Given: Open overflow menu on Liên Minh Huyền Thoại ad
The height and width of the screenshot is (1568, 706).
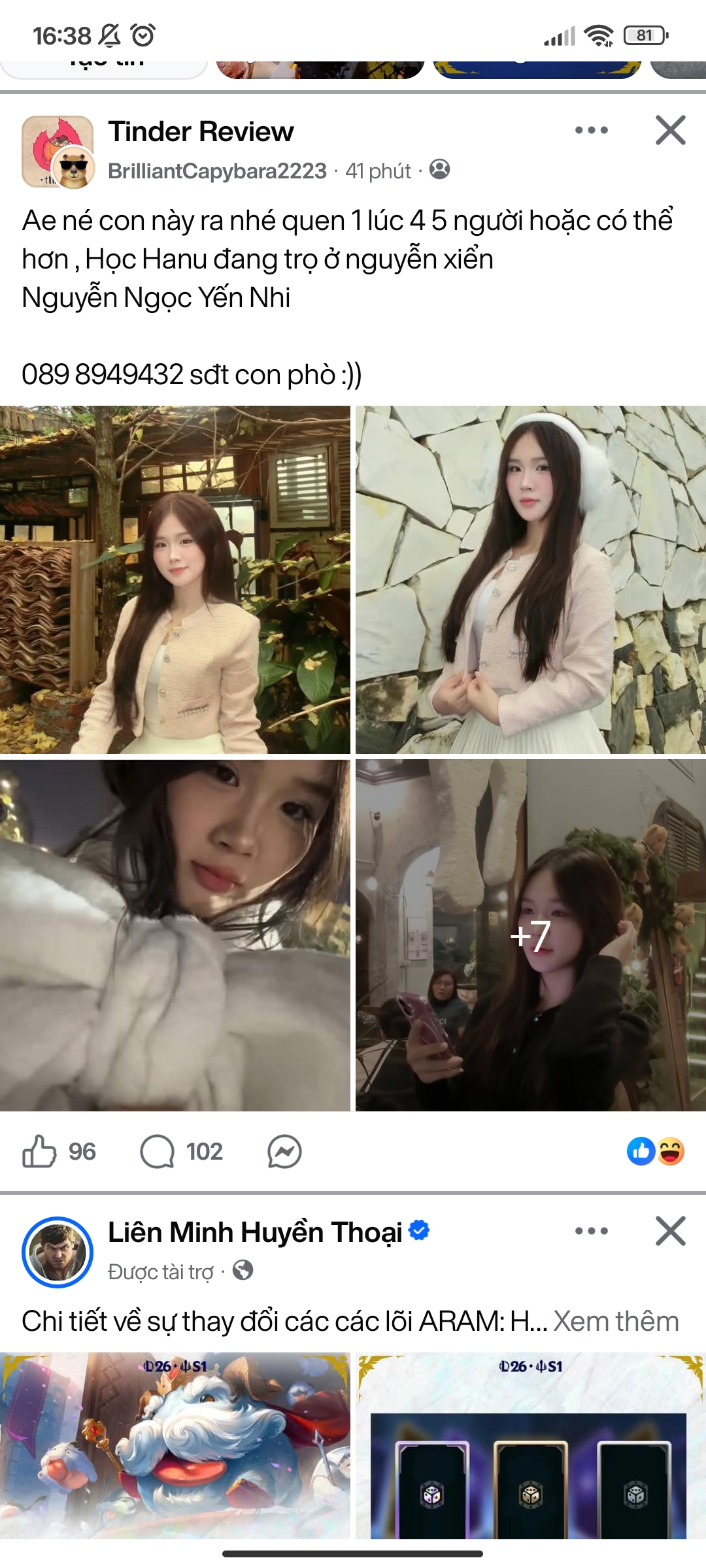Looking at the screenshot, I should [591, 1232].
